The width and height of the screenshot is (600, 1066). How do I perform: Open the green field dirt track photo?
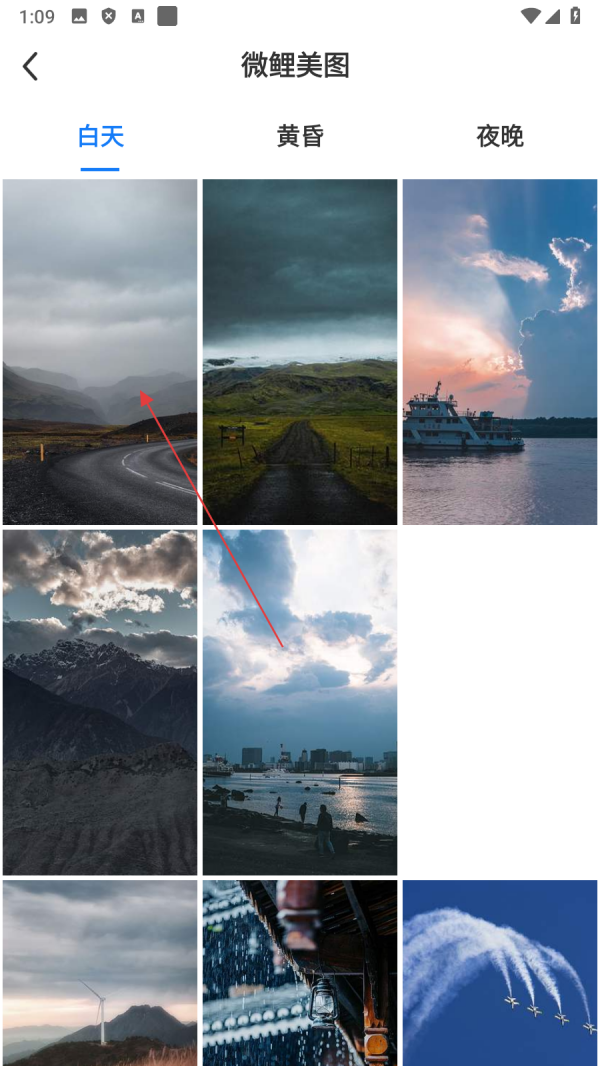point(300,351)
